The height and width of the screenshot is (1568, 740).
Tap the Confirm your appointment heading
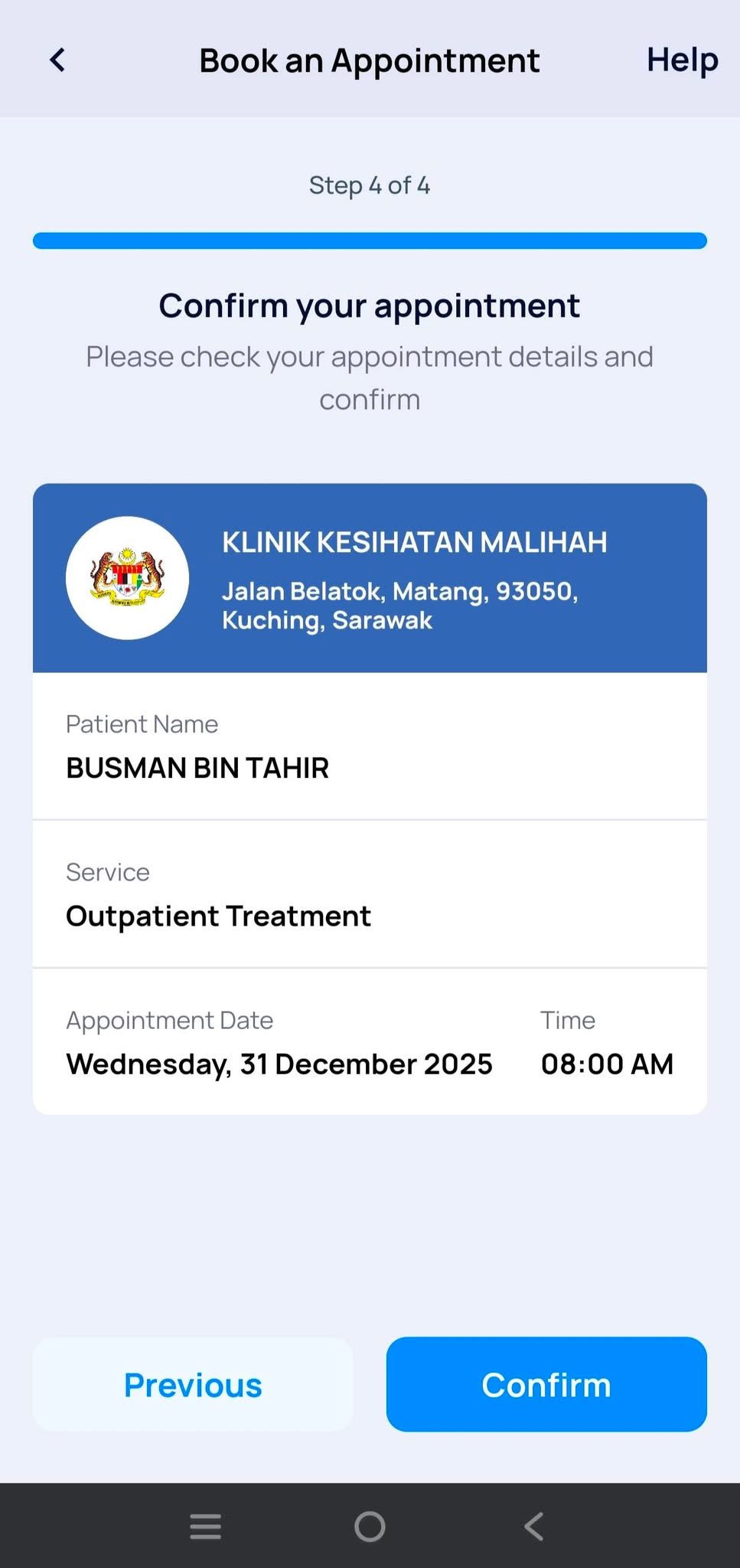pos(370,305)
